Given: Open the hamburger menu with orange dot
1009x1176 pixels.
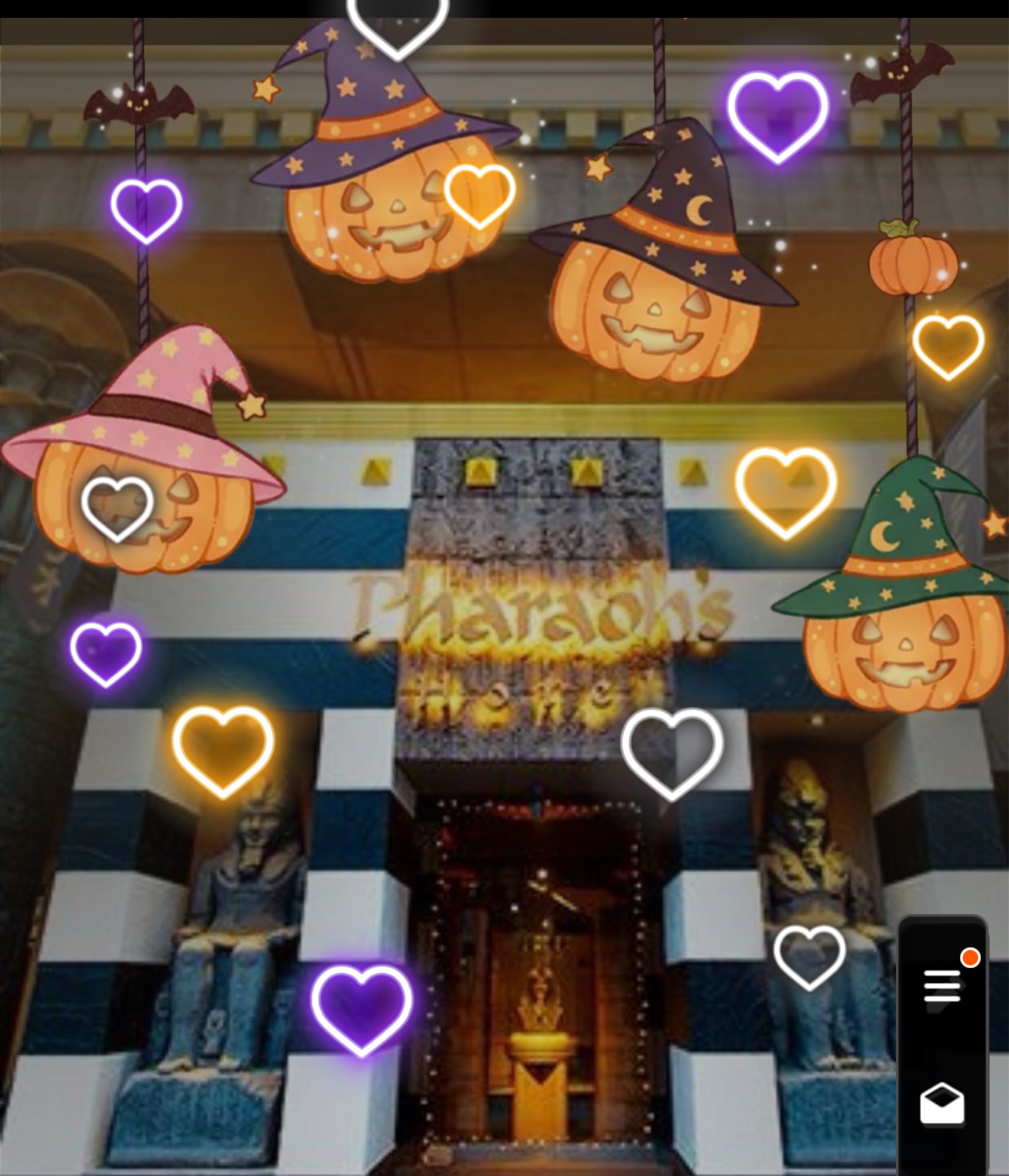Looking at the screenshot, I should [943, 986].
